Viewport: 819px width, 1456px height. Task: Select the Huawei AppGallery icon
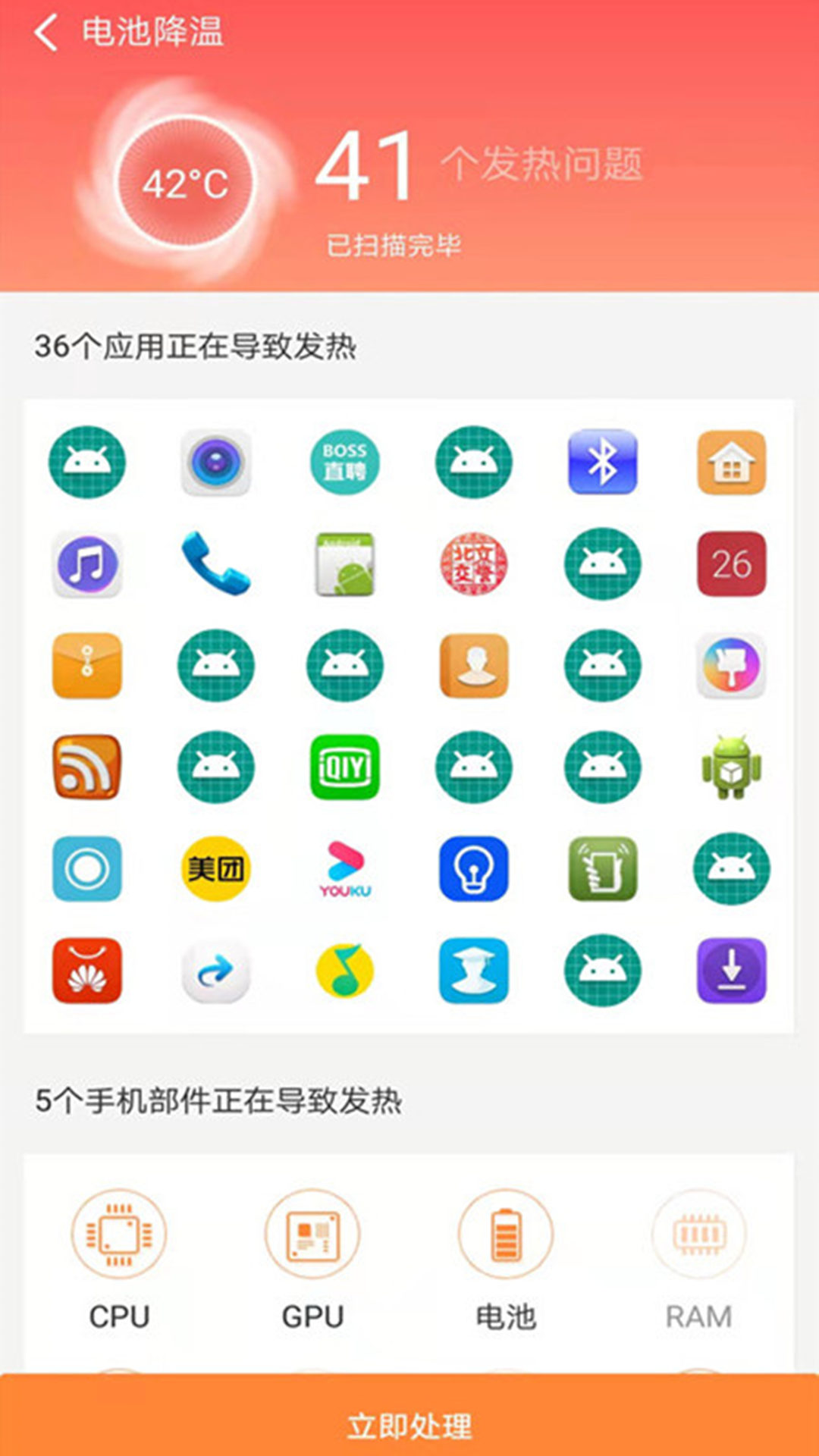pos(87,971)
